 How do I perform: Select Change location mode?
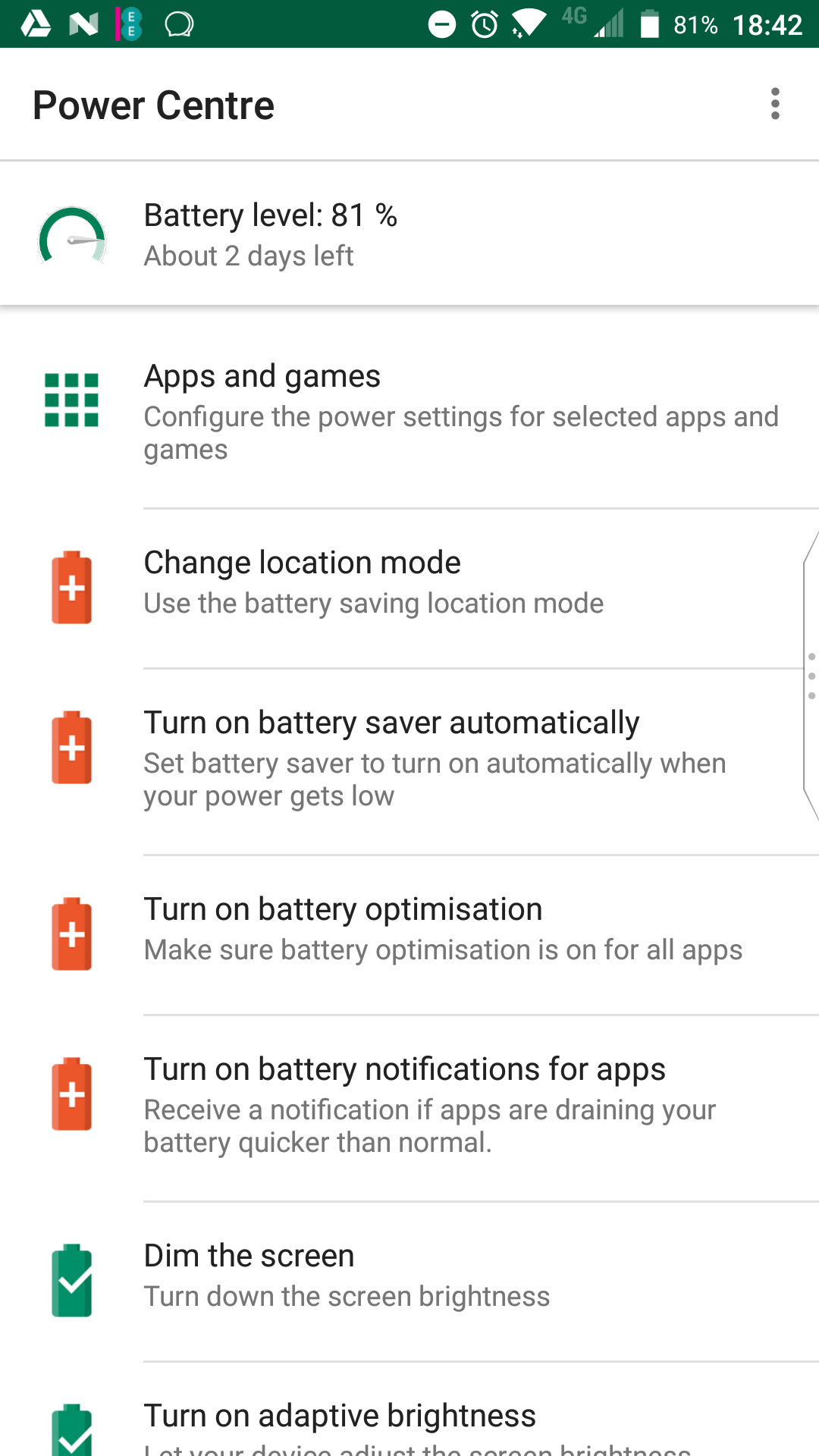[x=409, y=588]
